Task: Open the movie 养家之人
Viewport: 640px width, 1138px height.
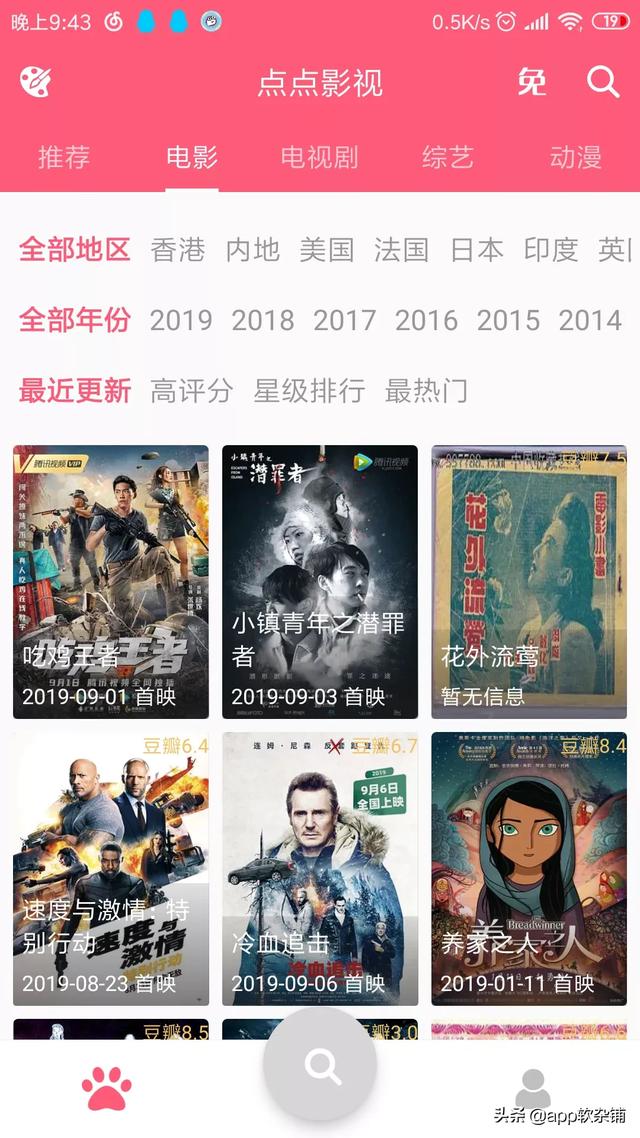Action: [x=529, y=869]
